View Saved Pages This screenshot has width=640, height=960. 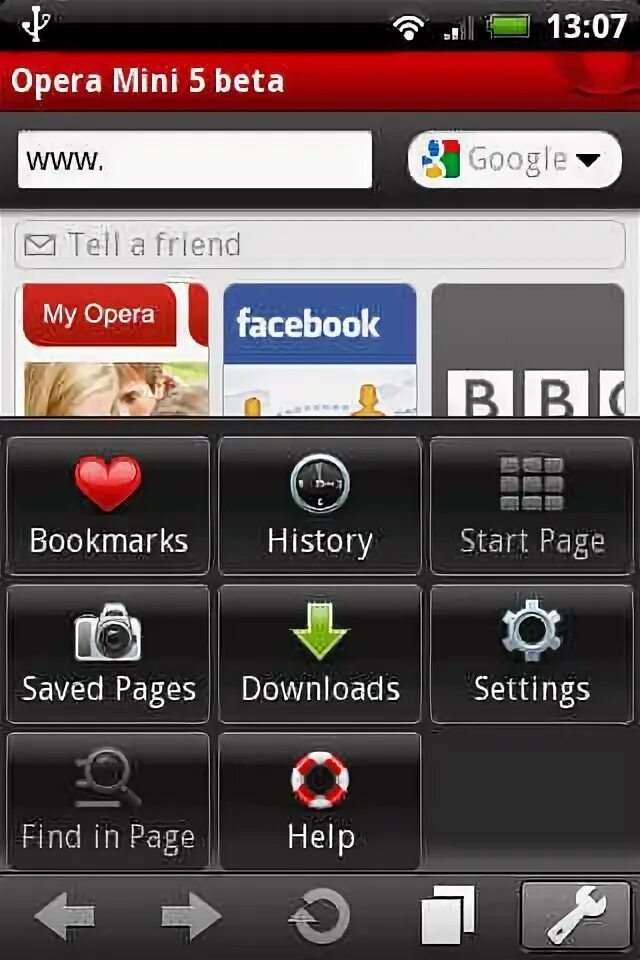point(108,654)
